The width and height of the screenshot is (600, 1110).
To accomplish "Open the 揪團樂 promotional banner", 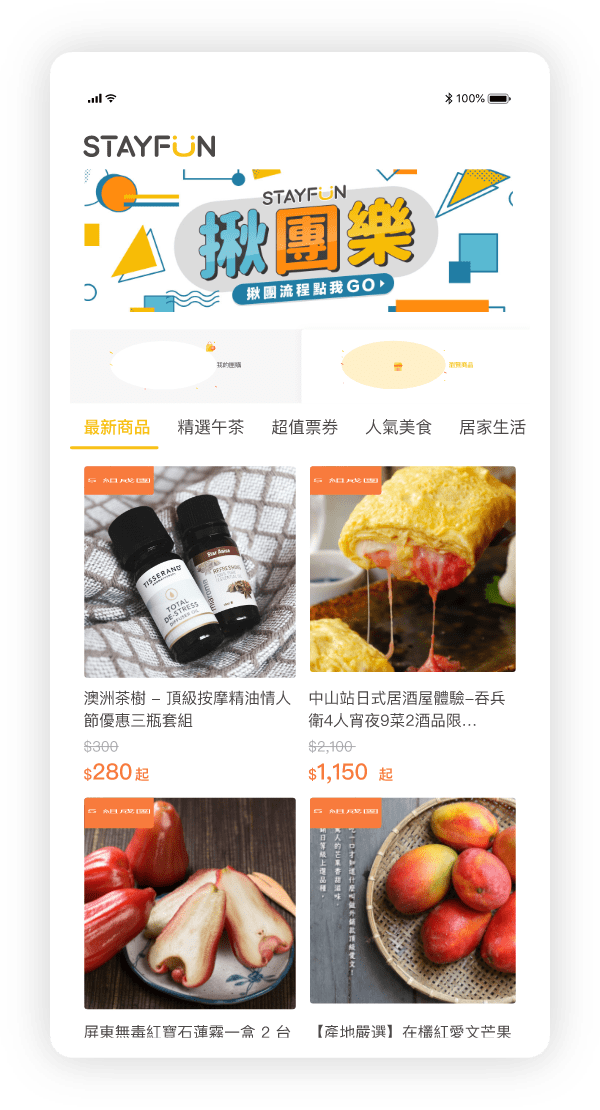I will click(x=300, y=243).
